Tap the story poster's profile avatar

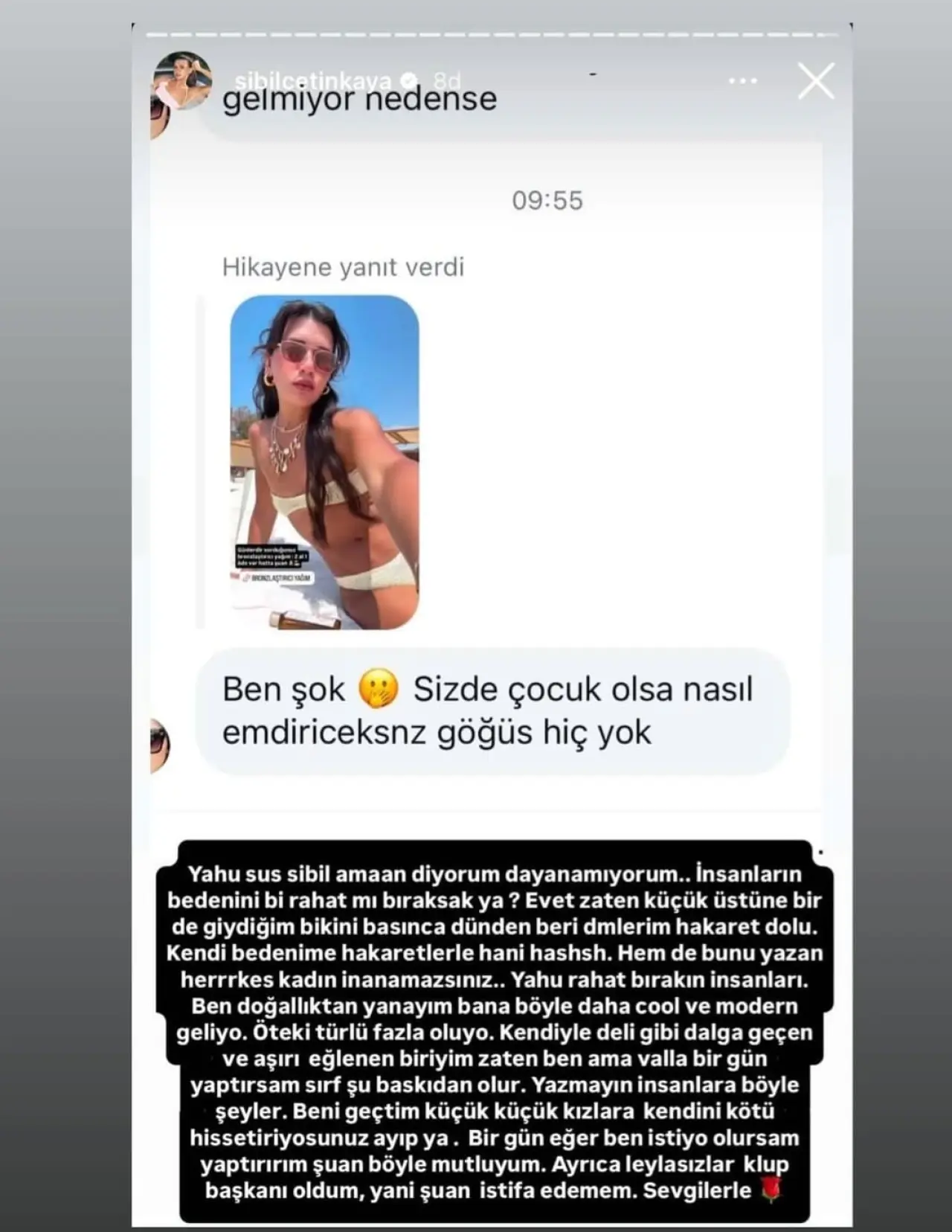(x=181, y=80)
